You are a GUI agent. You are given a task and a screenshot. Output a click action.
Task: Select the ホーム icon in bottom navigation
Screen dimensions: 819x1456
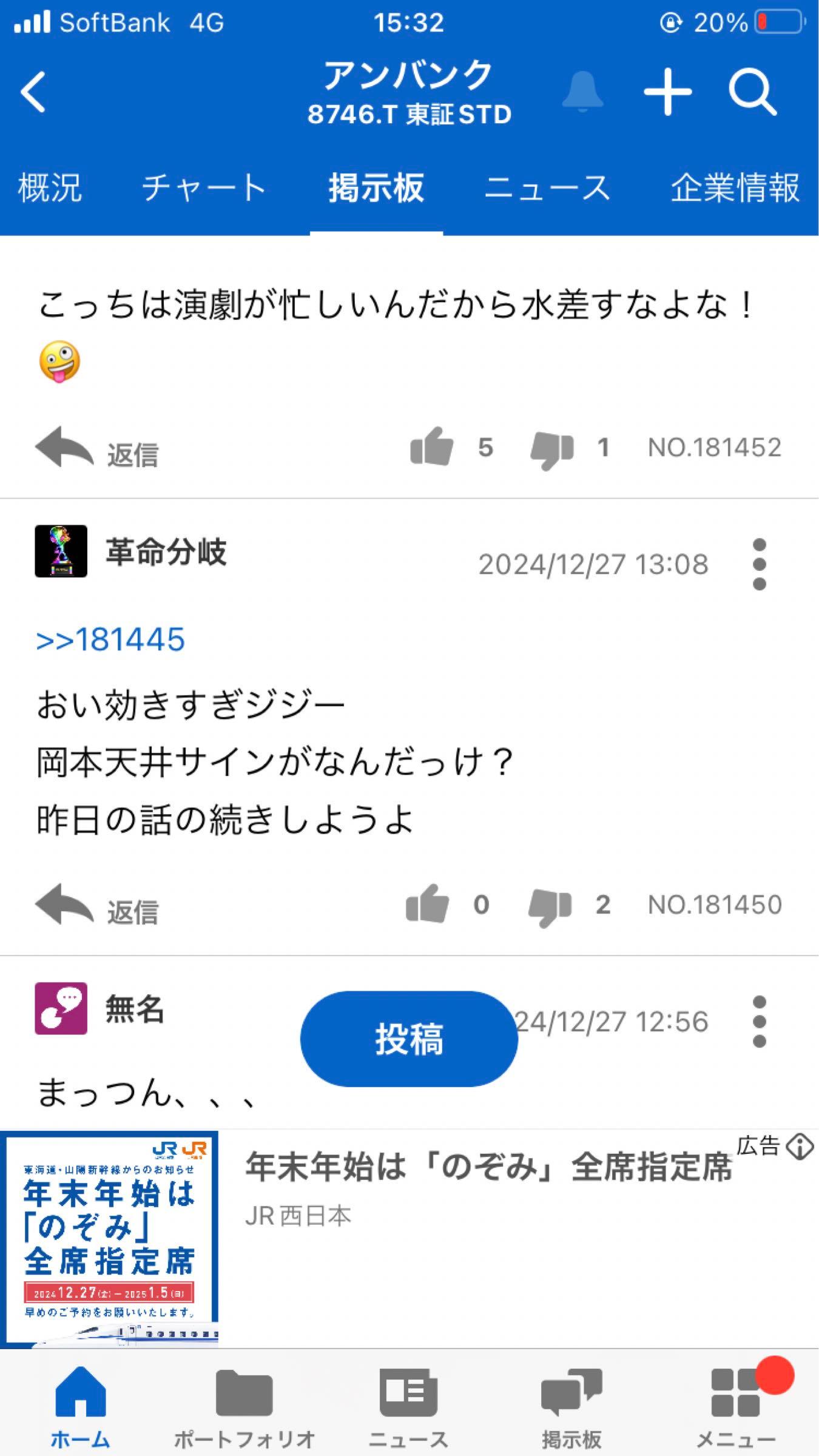coord(81,1389)
